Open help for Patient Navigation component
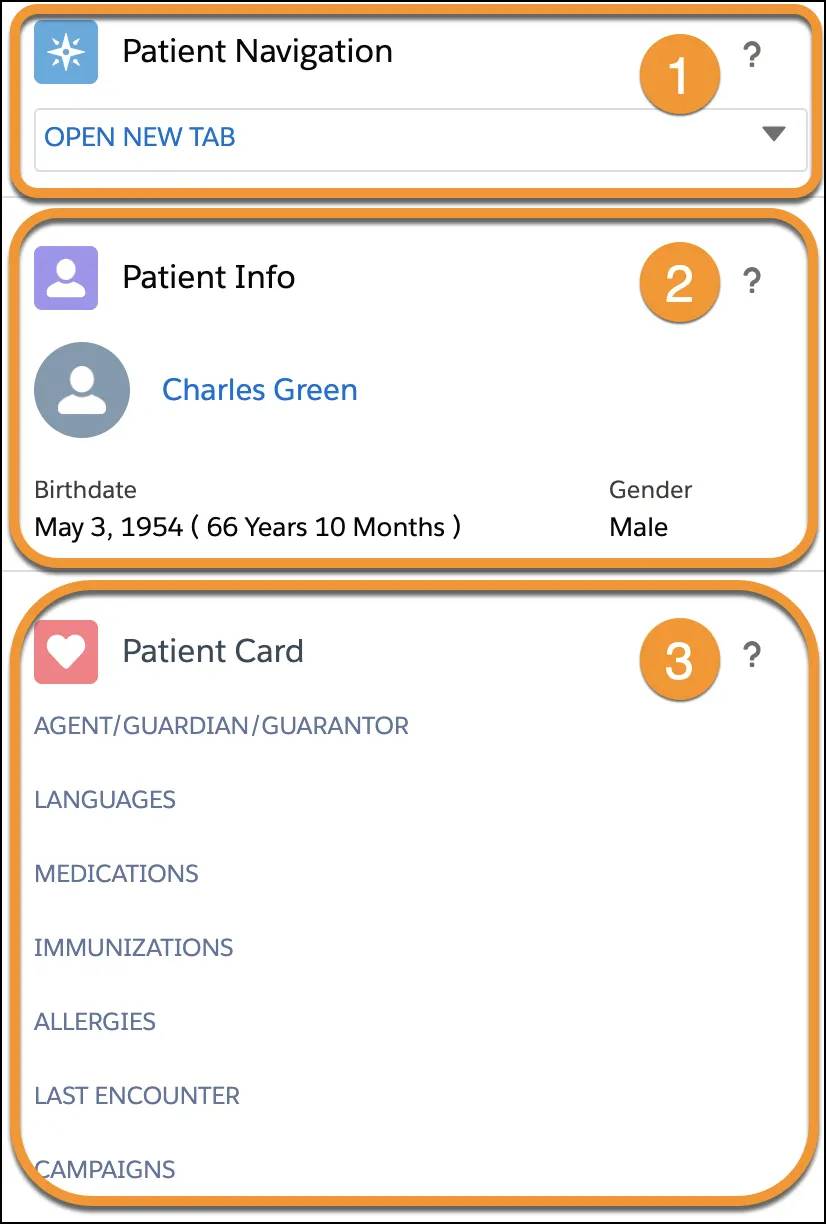The height and width of the screenshot is (1224, 826). pyautogui.click(x=752, y=57)
